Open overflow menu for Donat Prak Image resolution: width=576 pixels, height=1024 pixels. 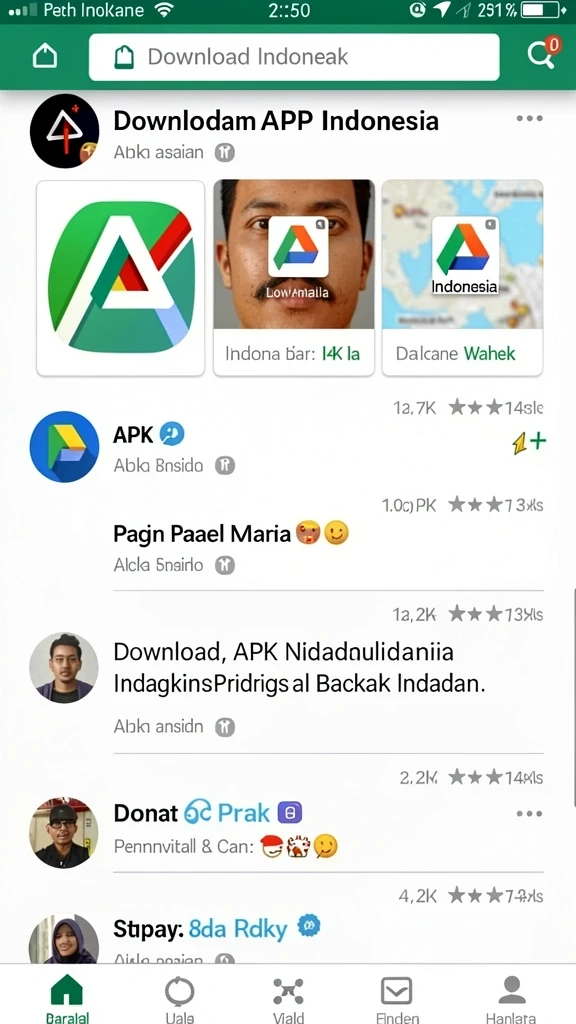(529, 814)
